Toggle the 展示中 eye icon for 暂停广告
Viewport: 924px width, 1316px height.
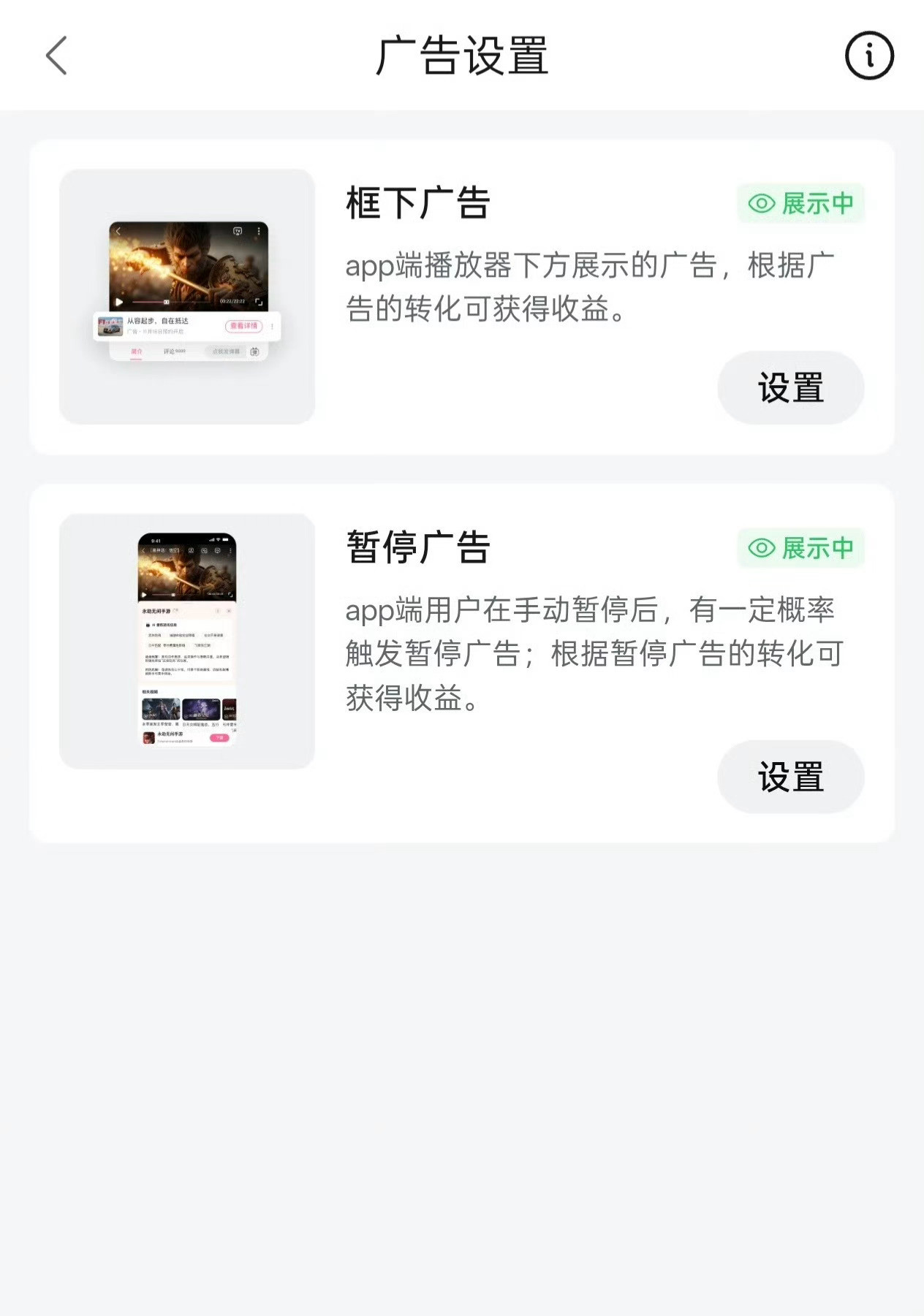761,548
